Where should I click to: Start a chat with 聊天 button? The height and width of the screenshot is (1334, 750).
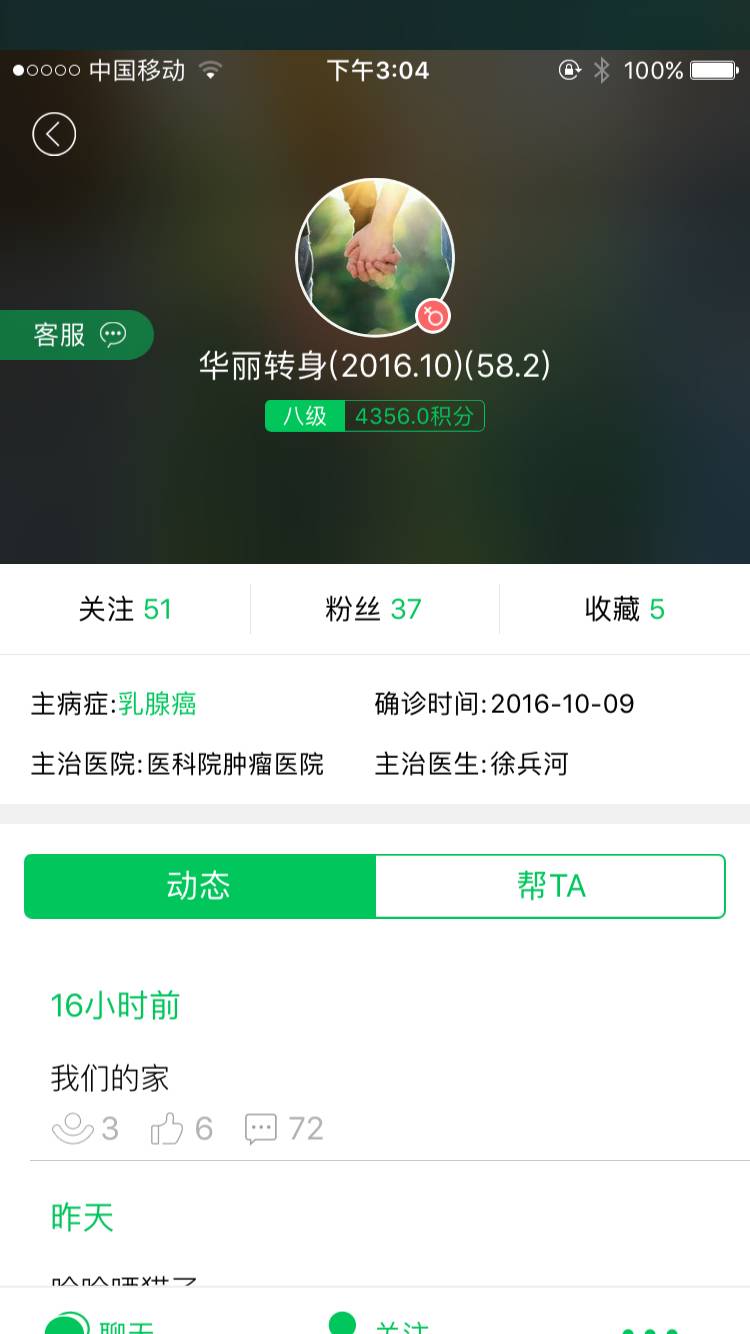[100, 1322]
